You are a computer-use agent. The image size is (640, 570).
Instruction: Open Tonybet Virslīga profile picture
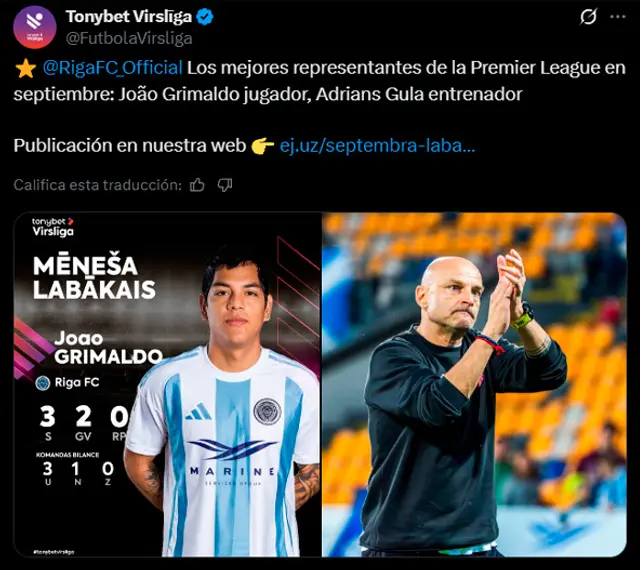[x=34, y=27]
